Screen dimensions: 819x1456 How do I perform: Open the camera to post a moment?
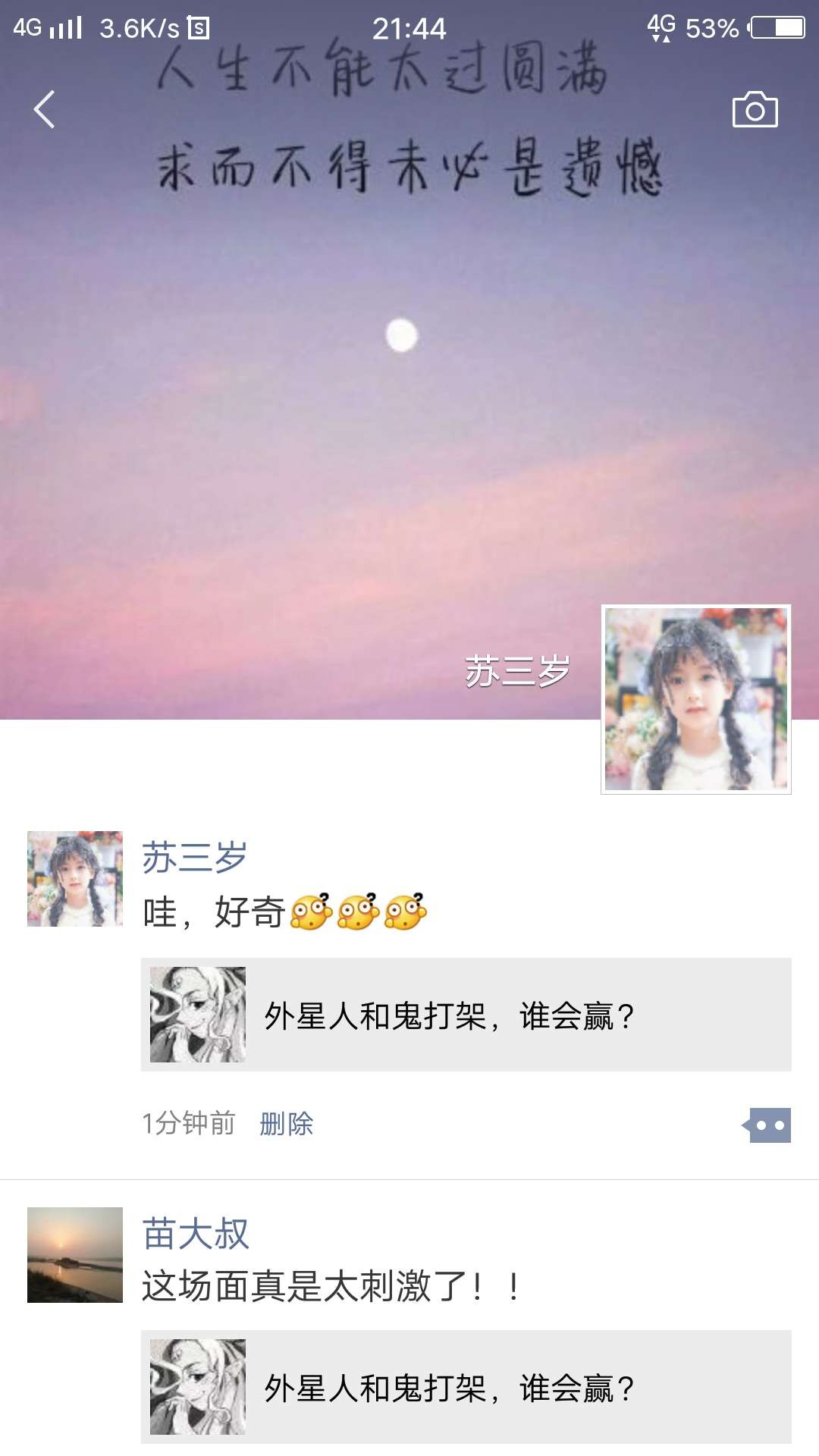click(x=755, y=111)
